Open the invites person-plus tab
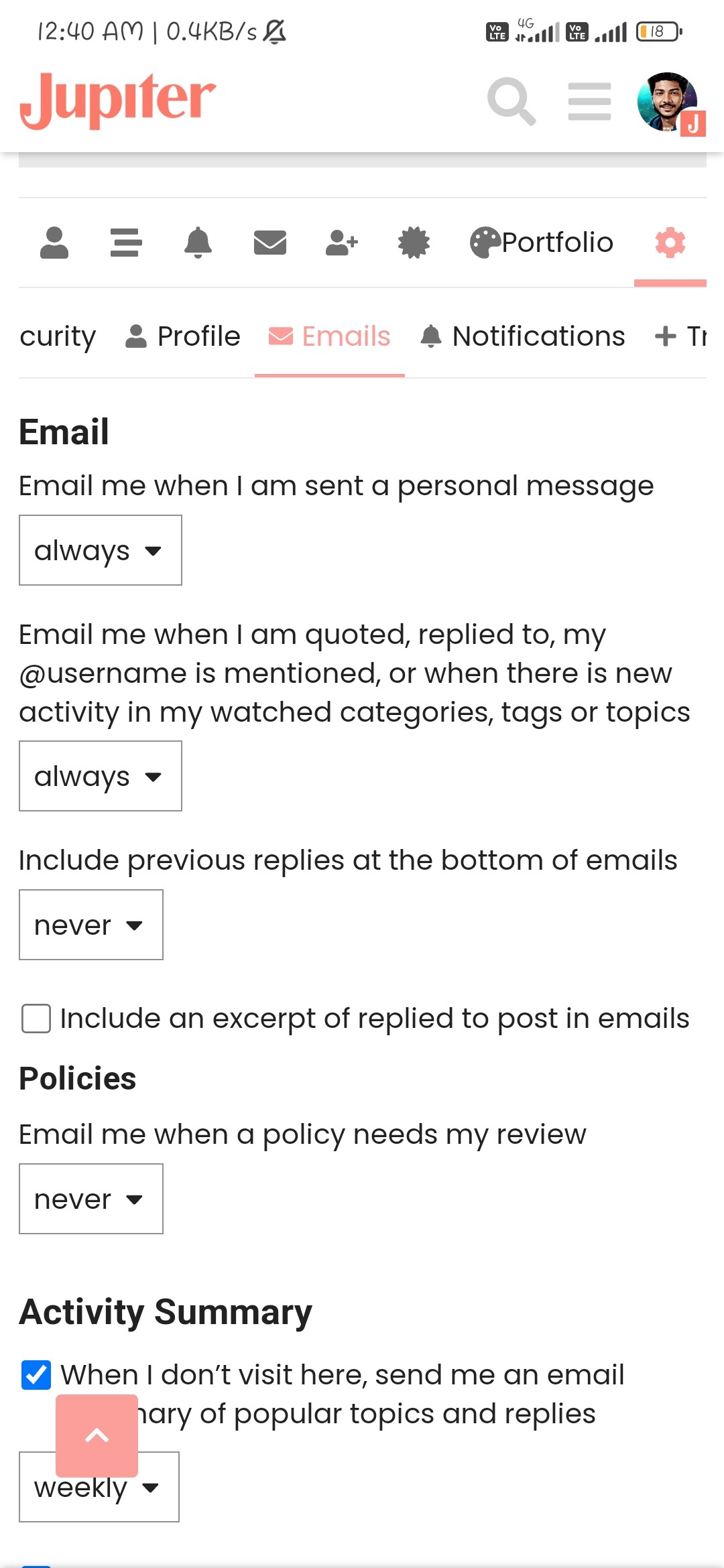The width and height of the screenshot is (724, 1568). coord(342,243)
